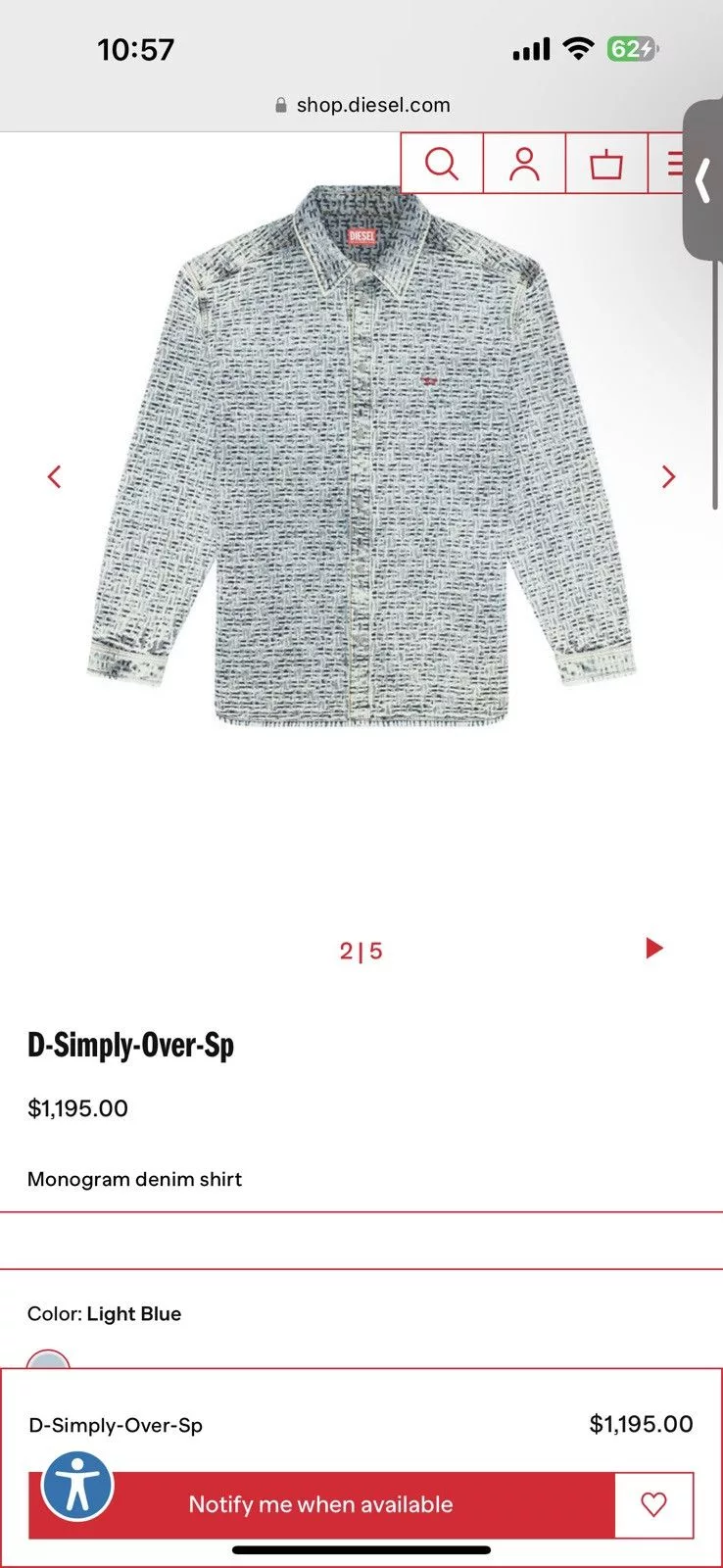Expand the side panel arrow handle

(x=702, y=181)
